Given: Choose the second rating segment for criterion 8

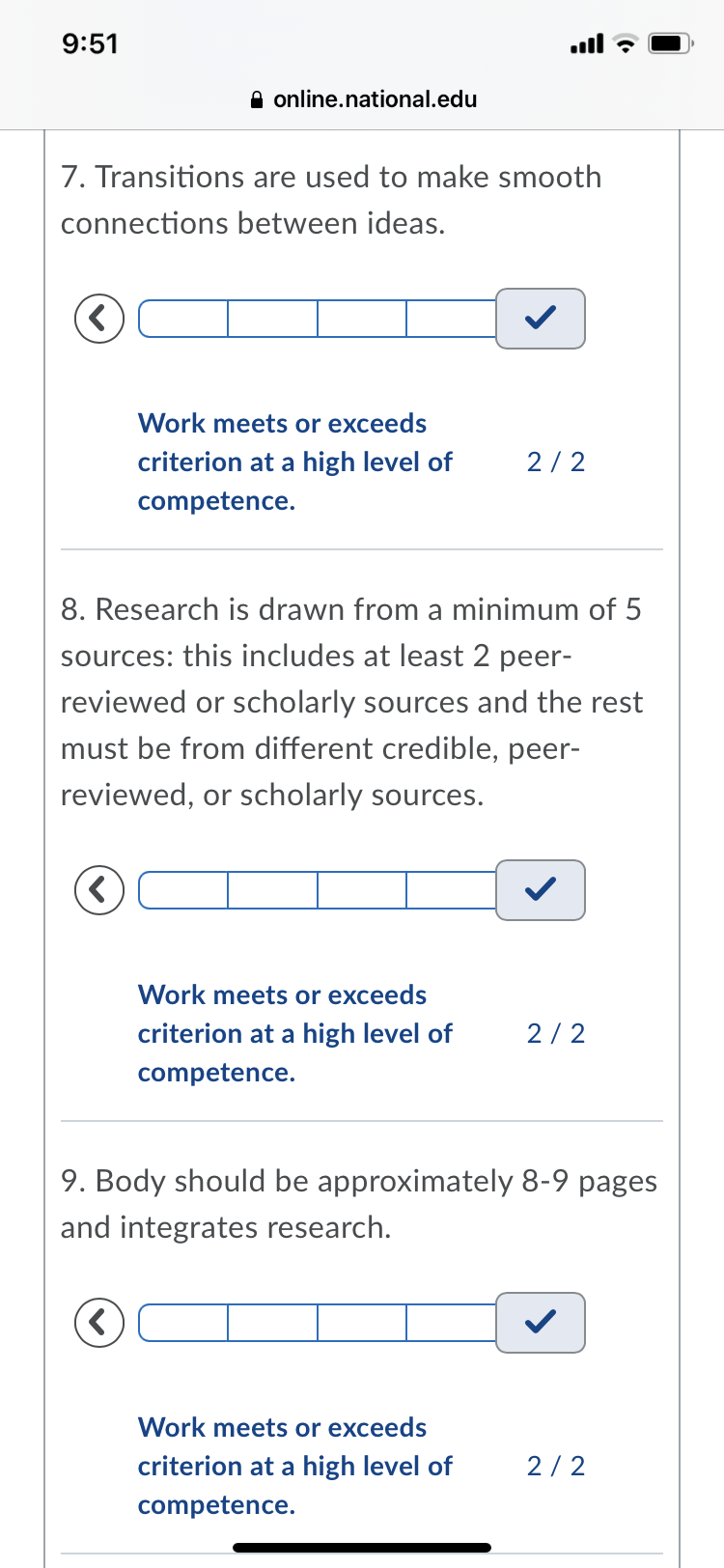Looking at the screenshot, I should (x=273, y=890).
